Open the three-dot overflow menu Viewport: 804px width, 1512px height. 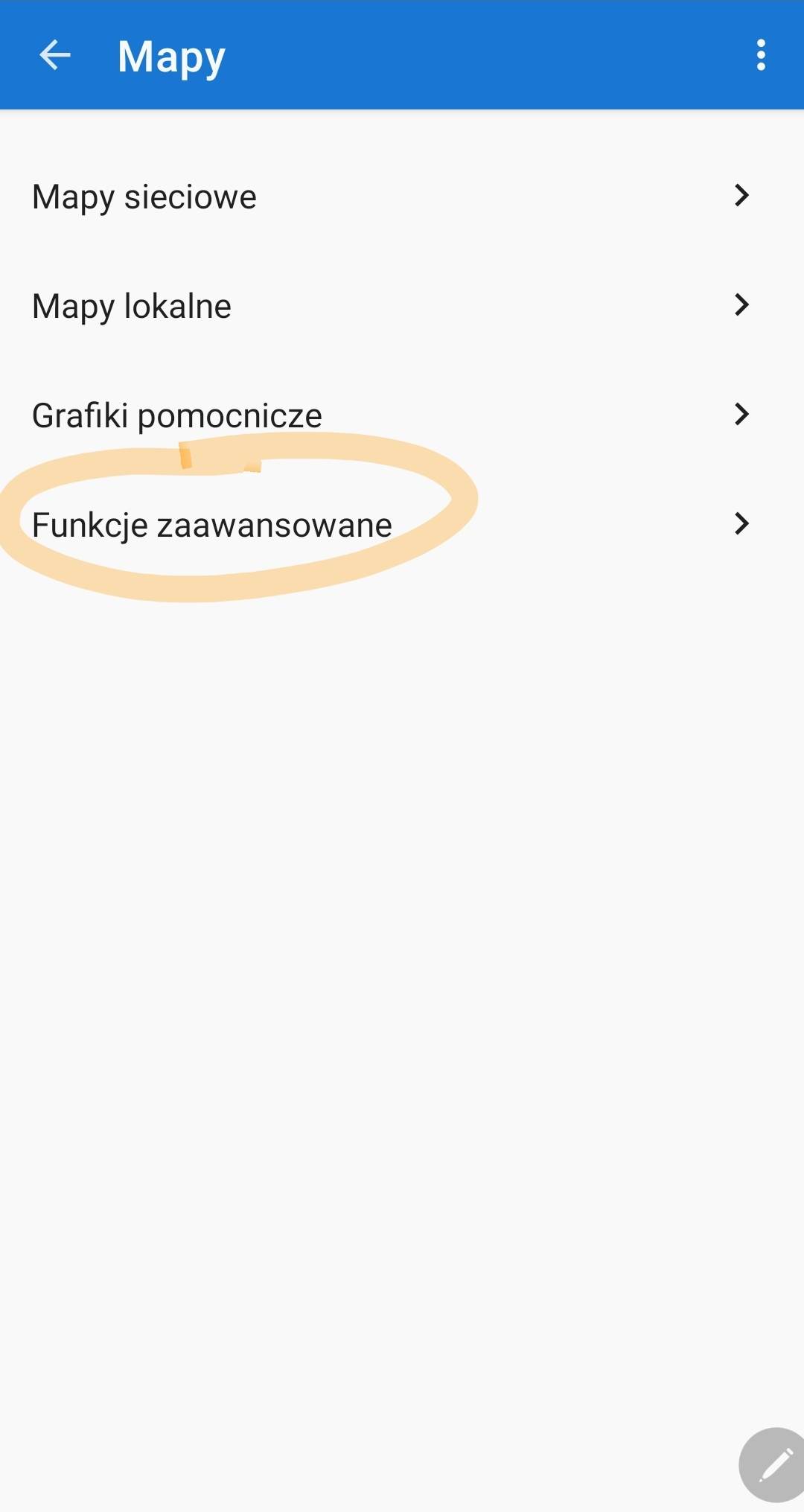pyautogui.click(x=760, y=55)
